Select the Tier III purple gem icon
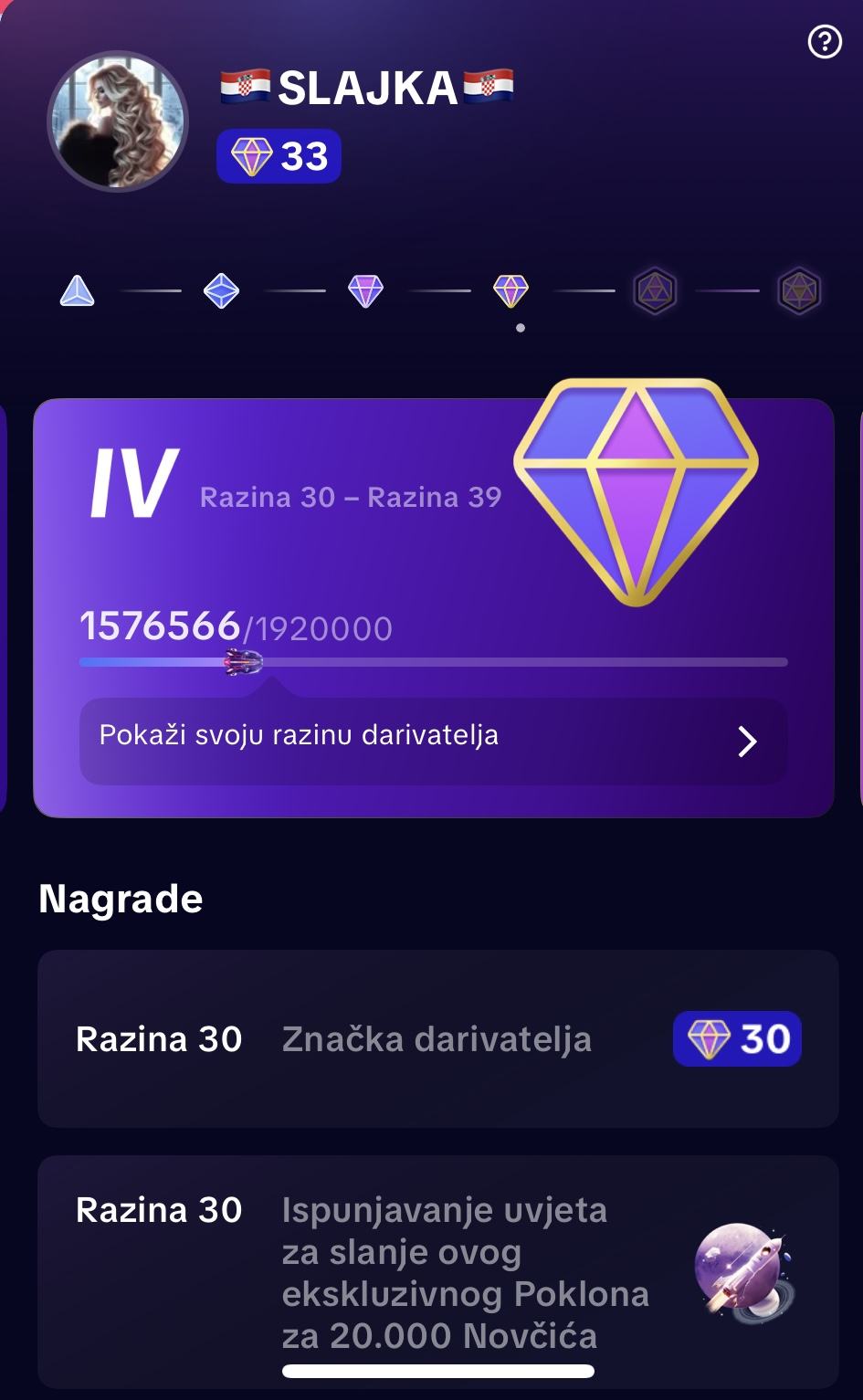 [x=365, y=290]
